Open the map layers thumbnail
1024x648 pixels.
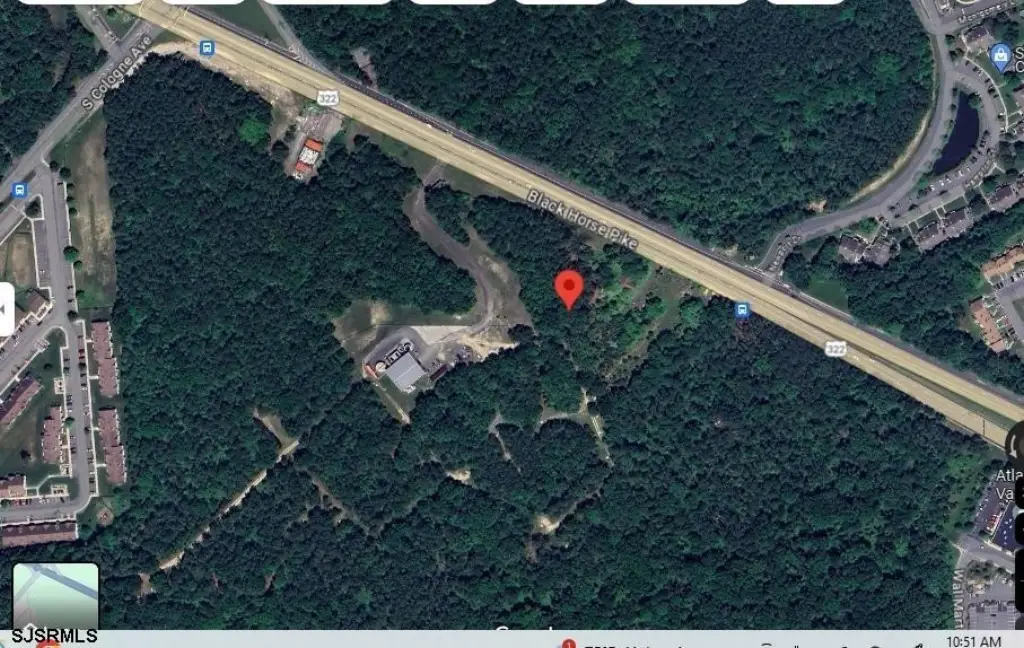coord(55,597)
